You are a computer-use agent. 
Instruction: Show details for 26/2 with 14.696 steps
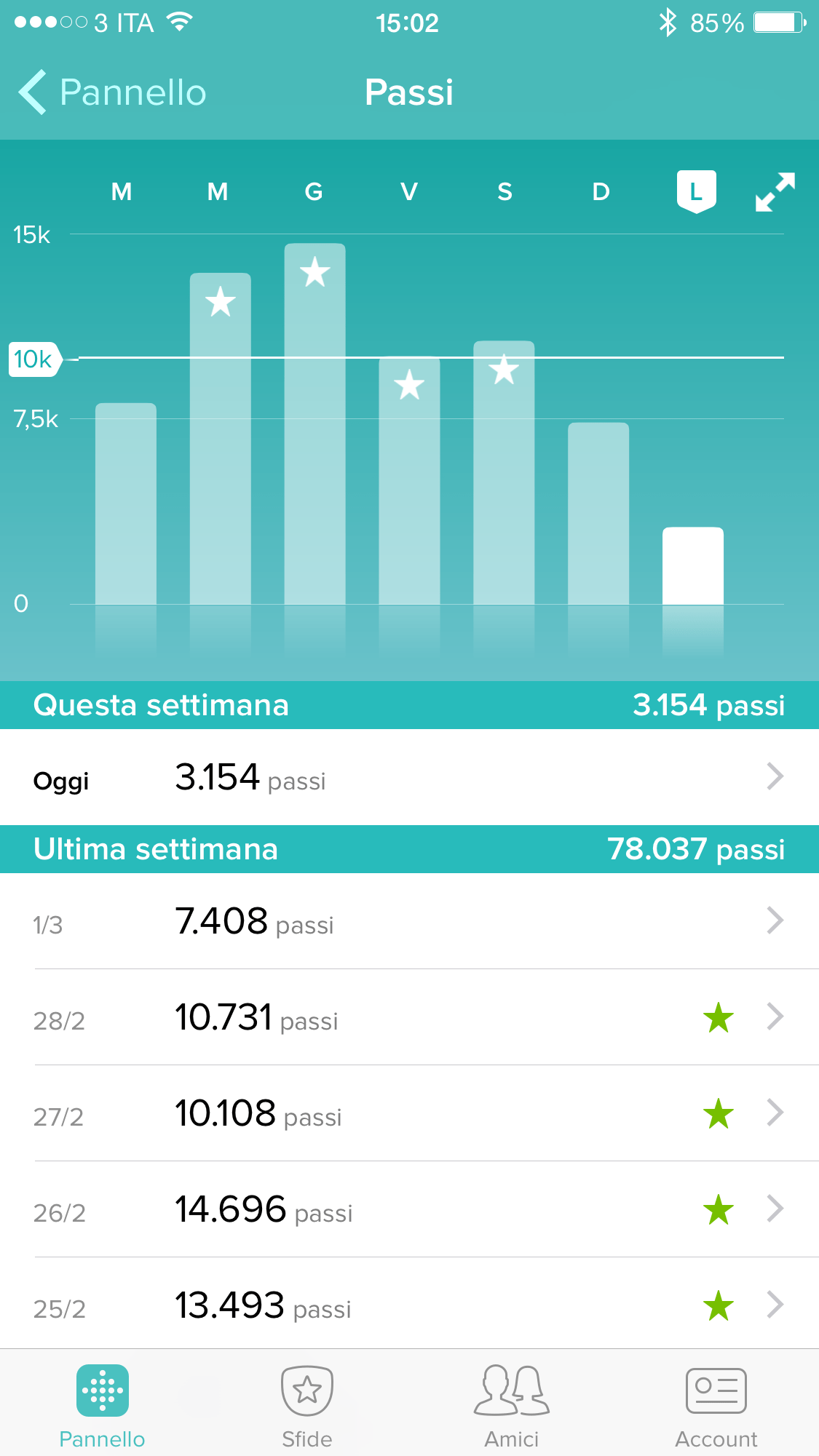[x=409, y=1209]
